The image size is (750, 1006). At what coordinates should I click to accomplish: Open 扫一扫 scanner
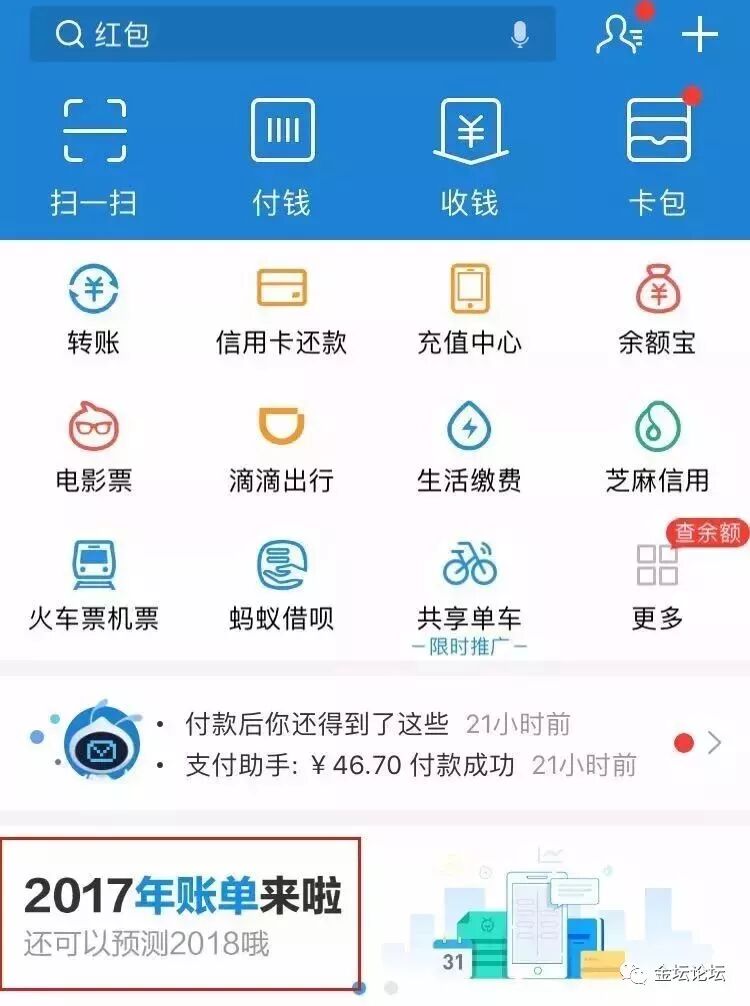[x=94, y=155]
